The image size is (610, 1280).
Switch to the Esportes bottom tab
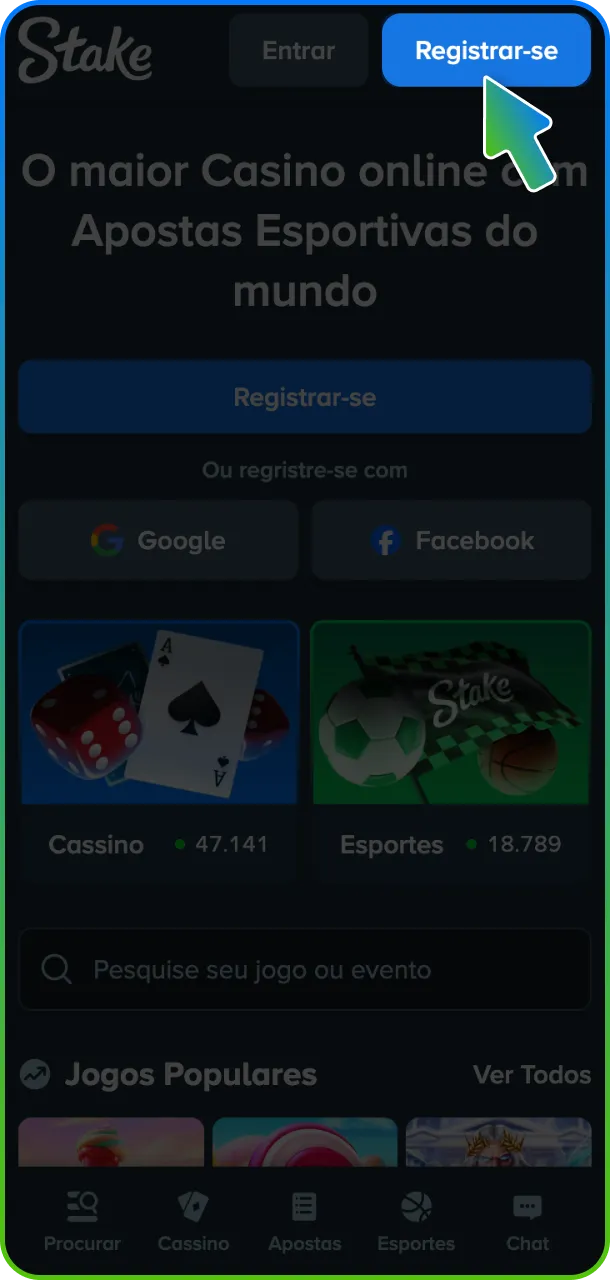[x=416, y=1222]
